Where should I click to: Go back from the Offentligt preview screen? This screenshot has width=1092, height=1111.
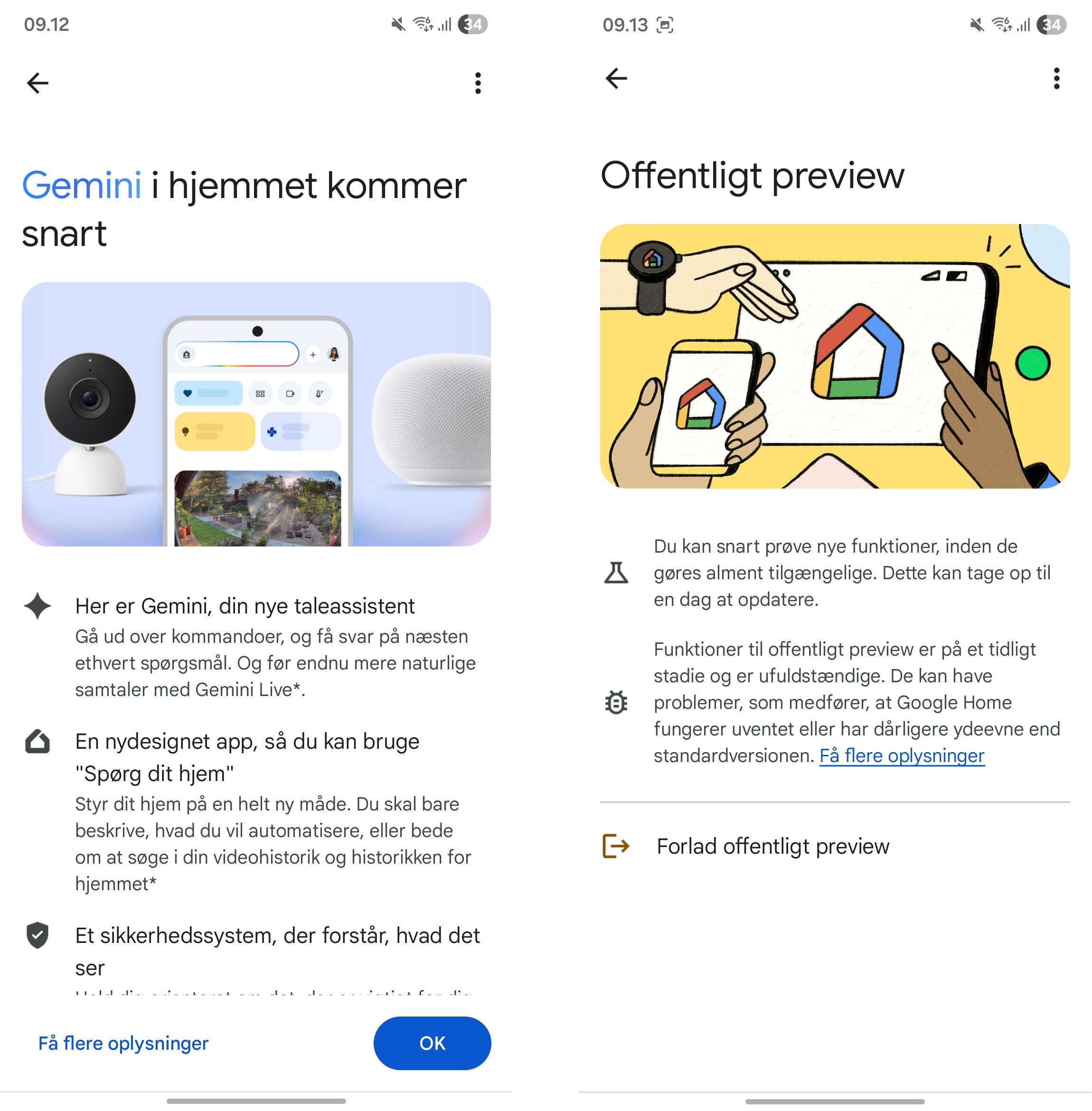pos(617,79)
